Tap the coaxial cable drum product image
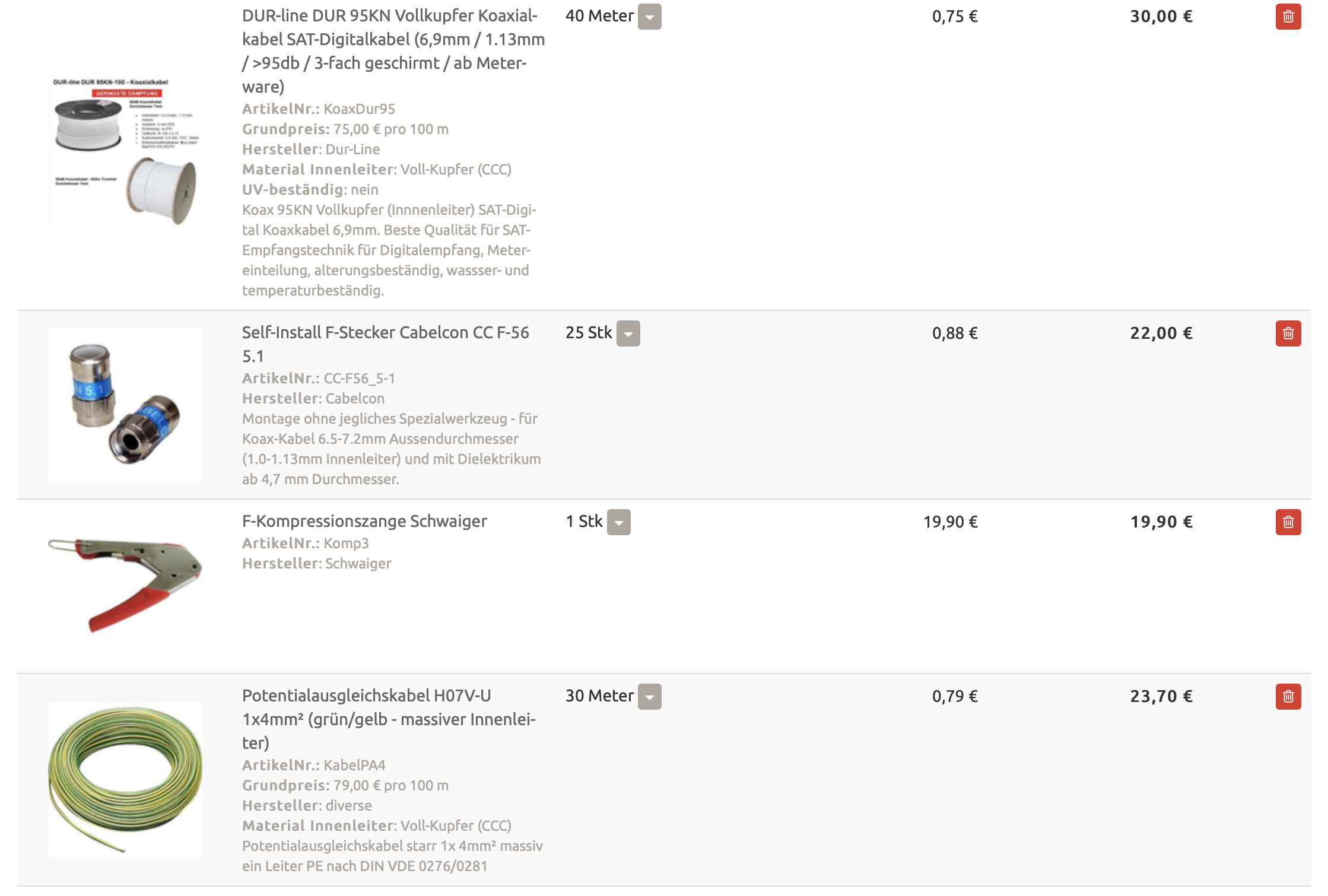The height and width of the screenshot is (896, 1328). (x=125, y=151)
